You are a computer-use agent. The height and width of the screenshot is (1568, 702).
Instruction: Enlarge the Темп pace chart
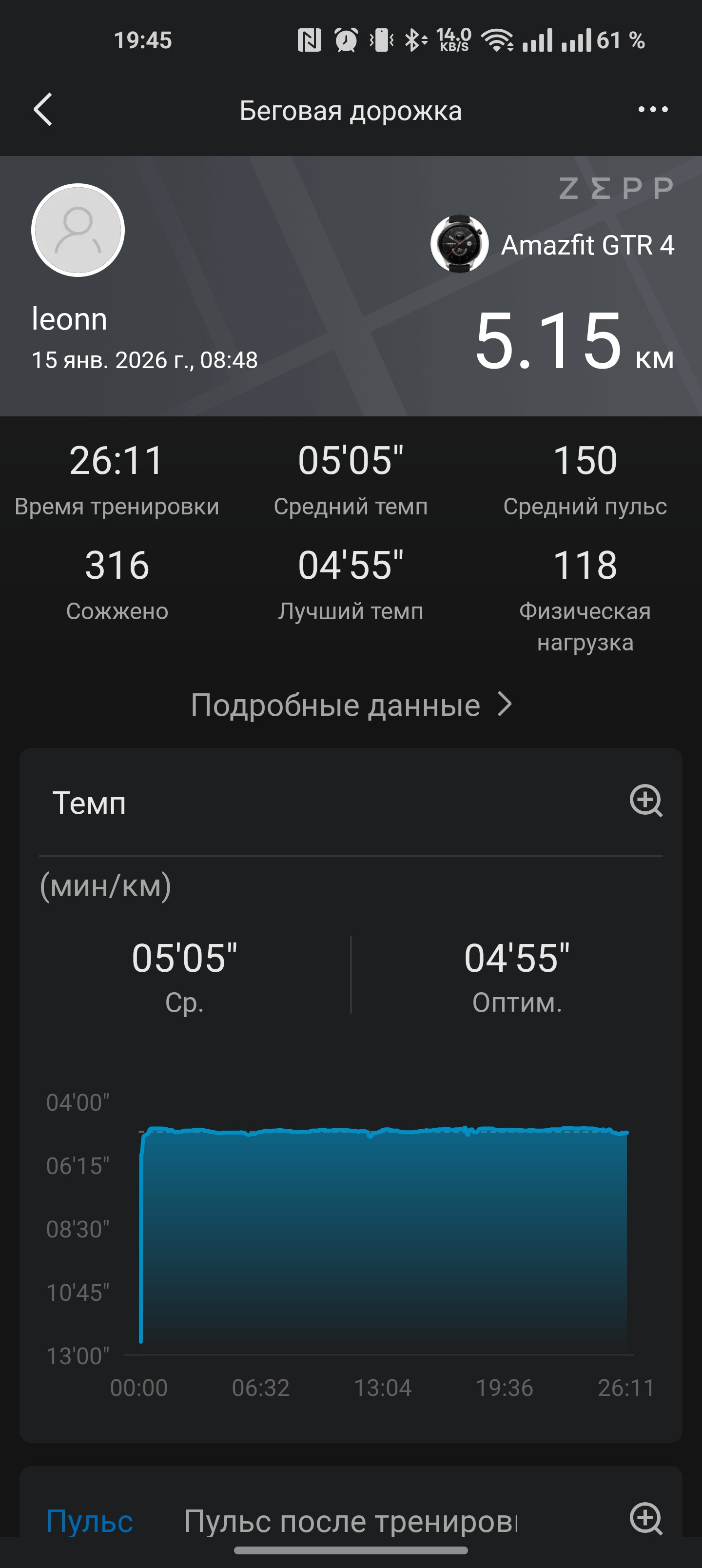point(646,801)
